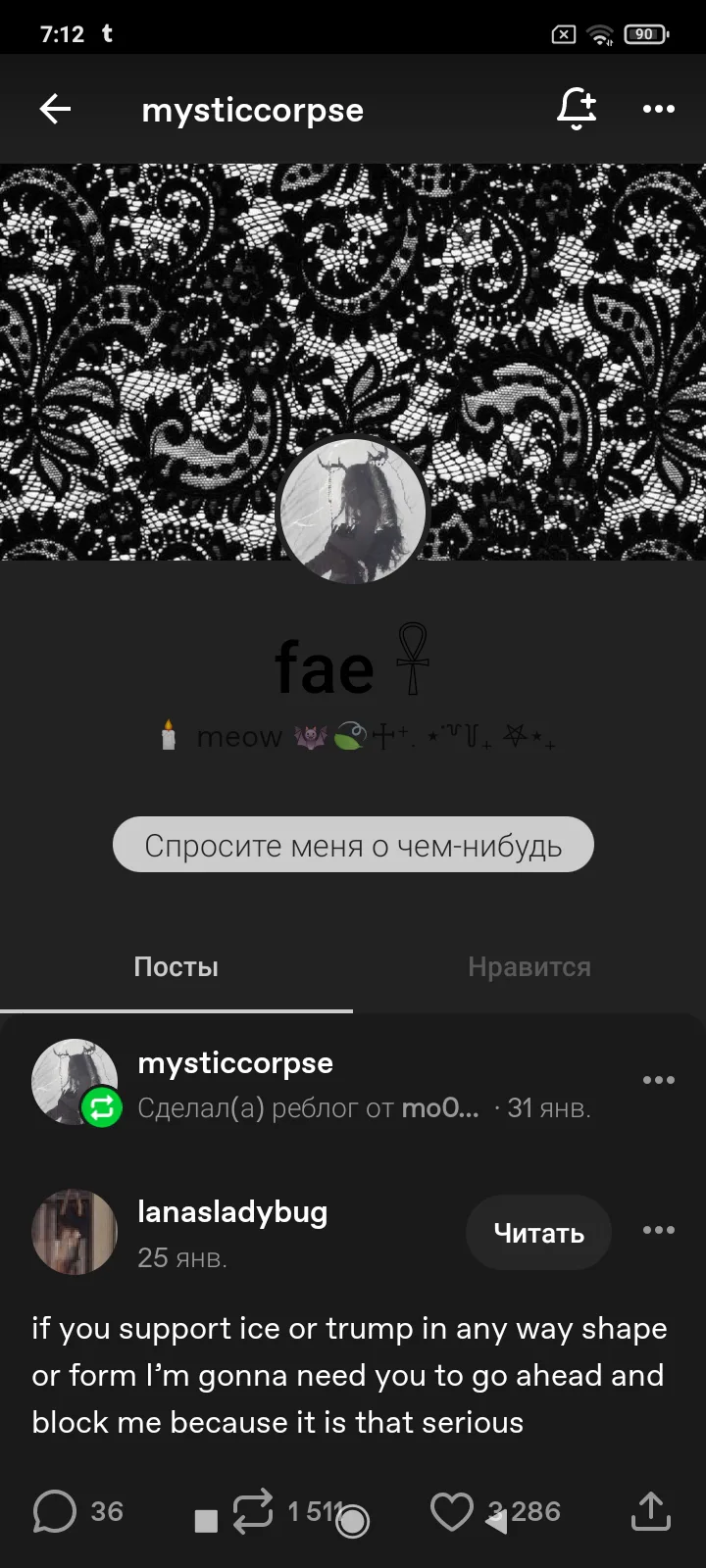Like the lanasladybug post
The image size is (706, 1568).
(x=451, y=1511)
